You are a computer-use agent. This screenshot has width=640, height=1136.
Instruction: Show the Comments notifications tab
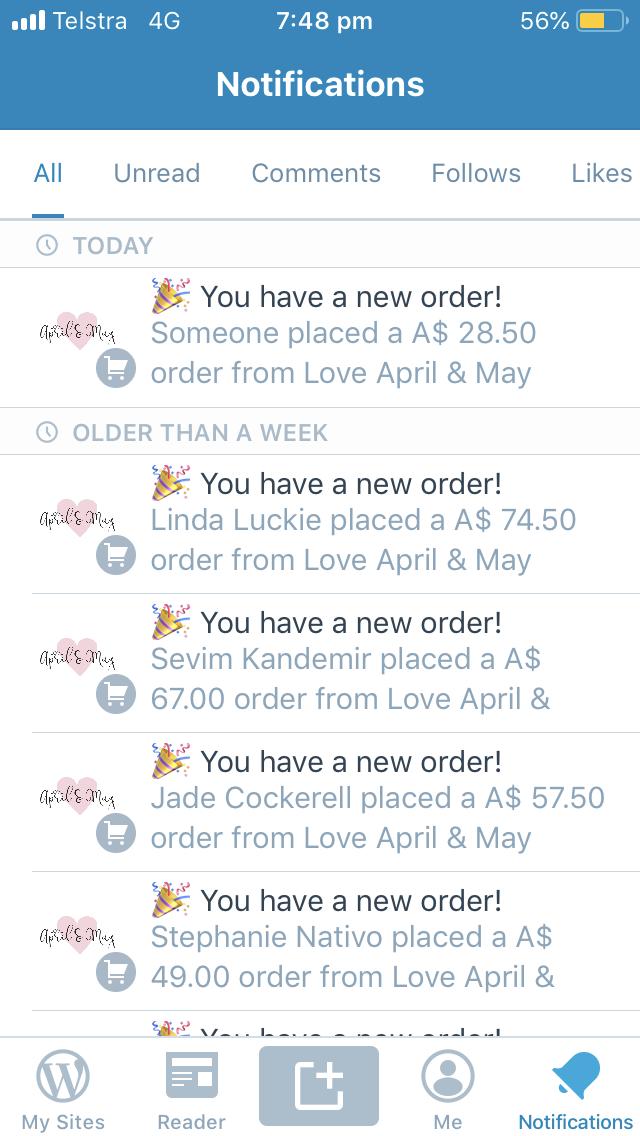point(316,173)
